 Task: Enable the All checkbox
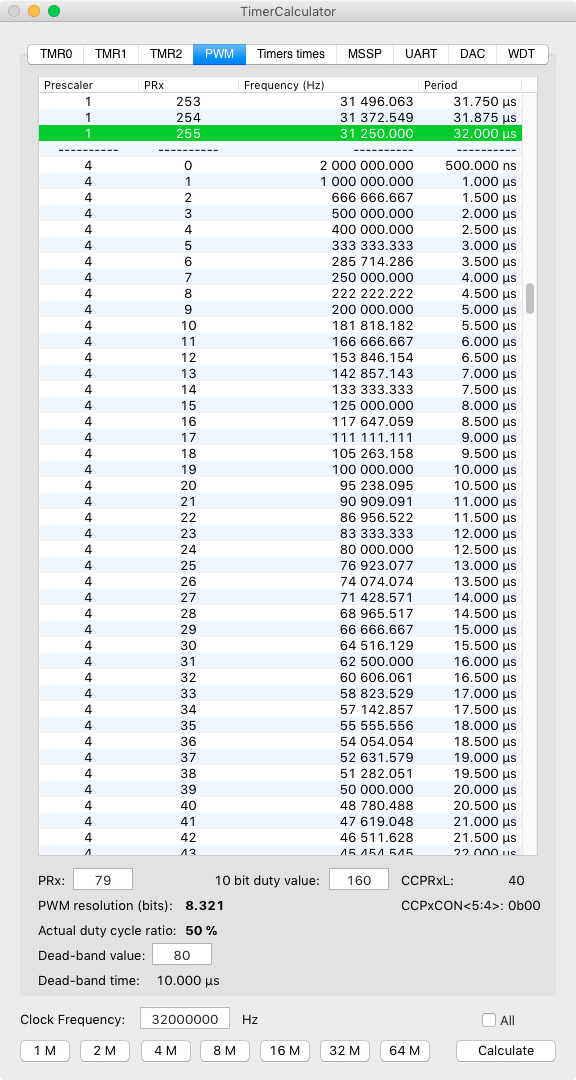tap(488, 1020)
